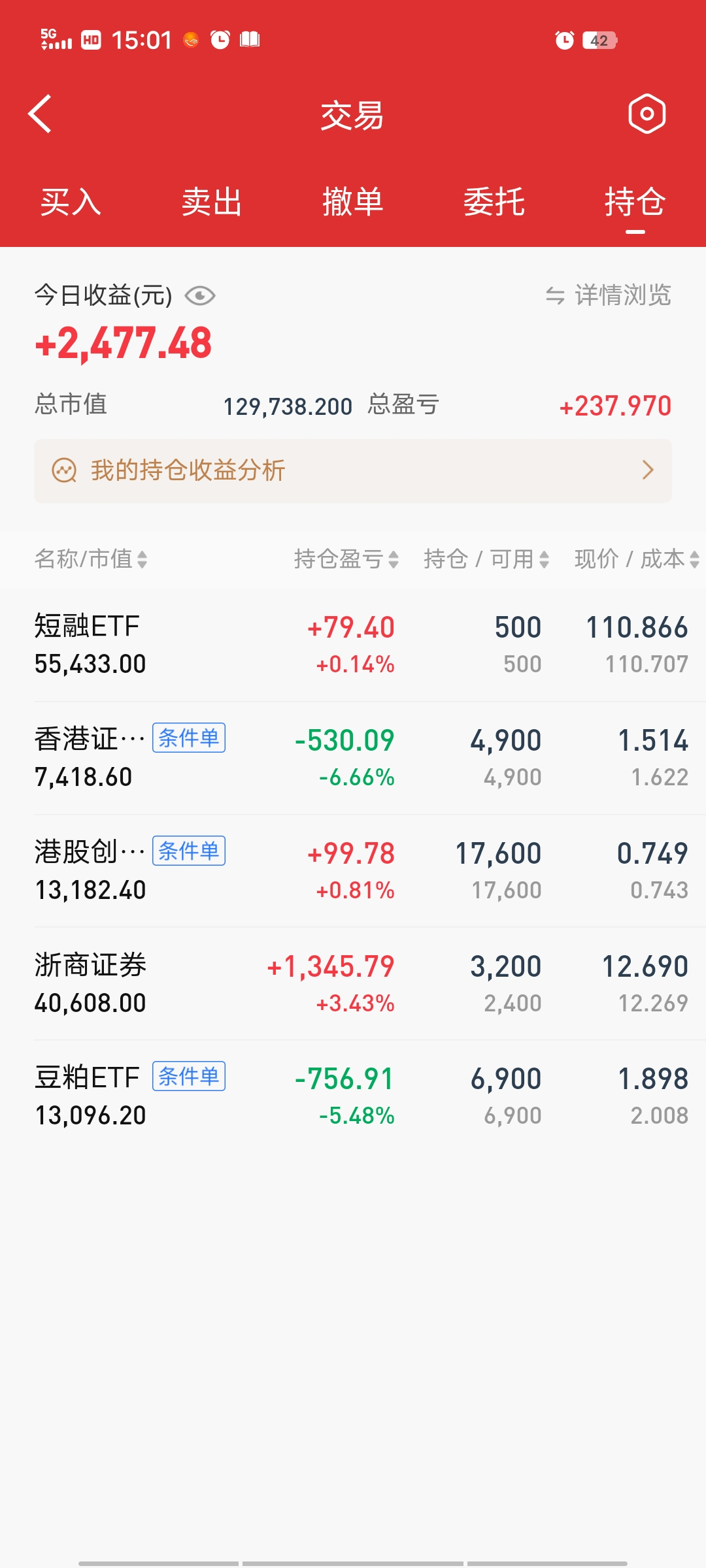Switch to the 卖出 tab
Image resolution: width=706 pixels, height=1568 pixels.
coord(212,201)
